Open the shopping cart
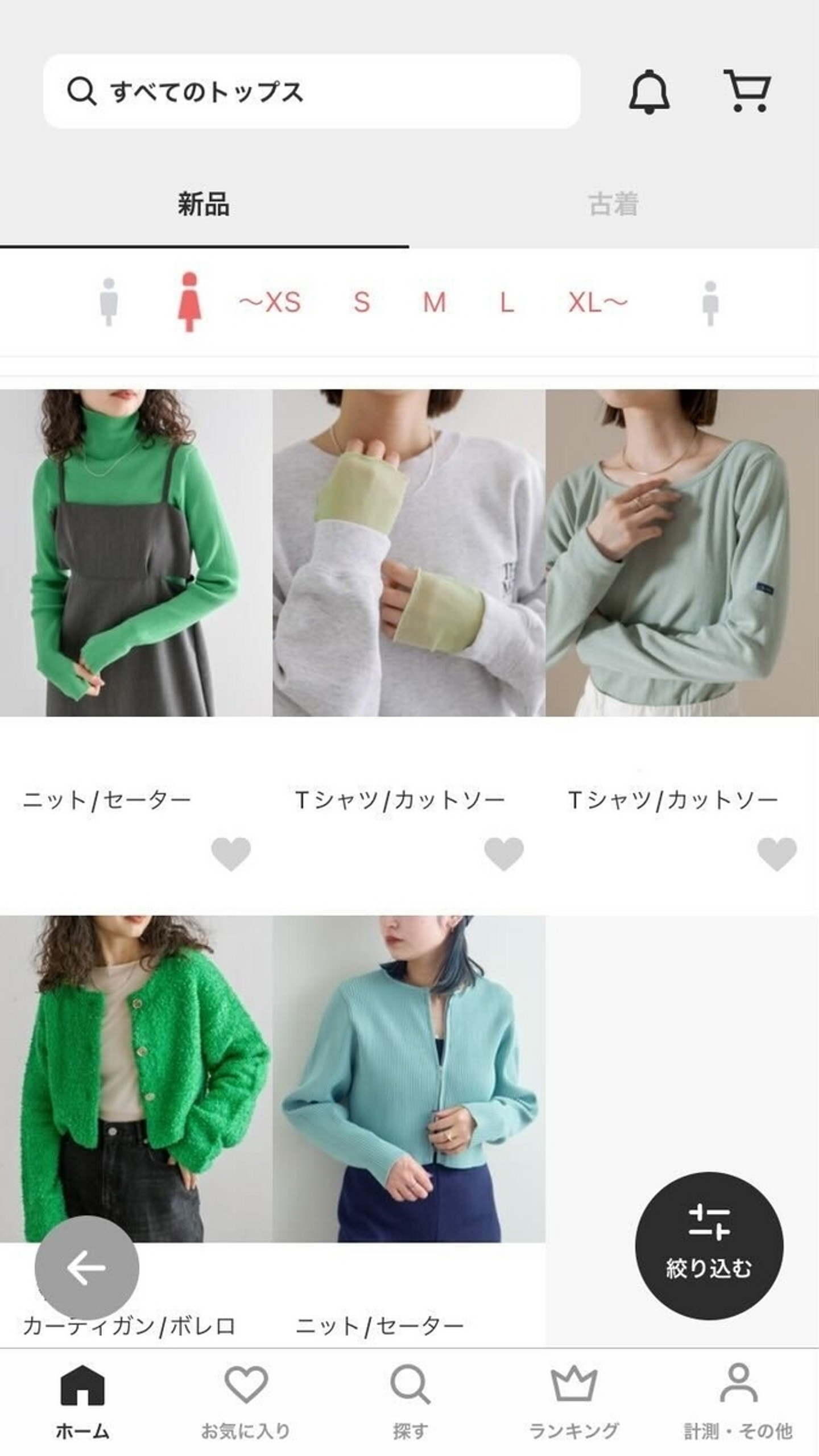 click(747, 91)
